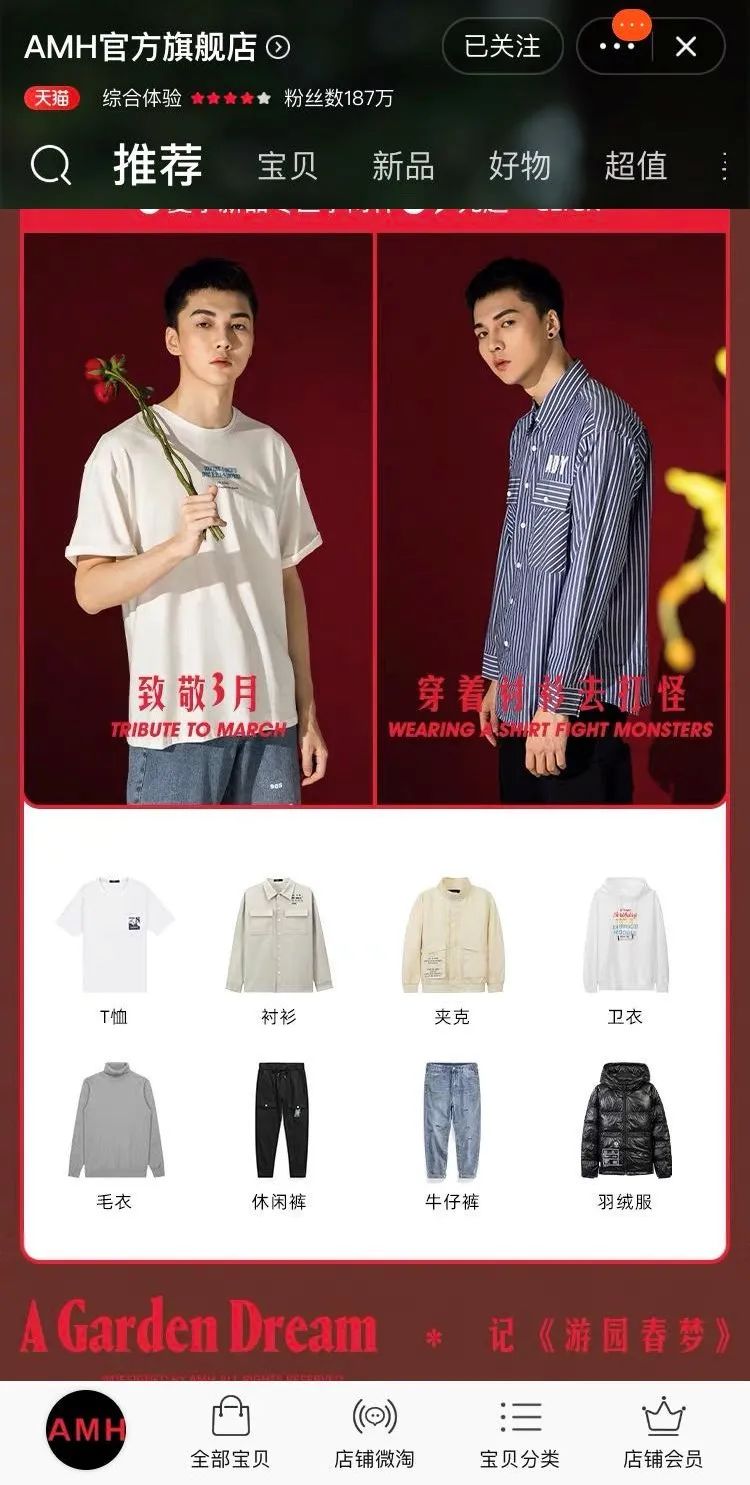
Task: Switch to the 超值 tab
Action: pos(635,166)
